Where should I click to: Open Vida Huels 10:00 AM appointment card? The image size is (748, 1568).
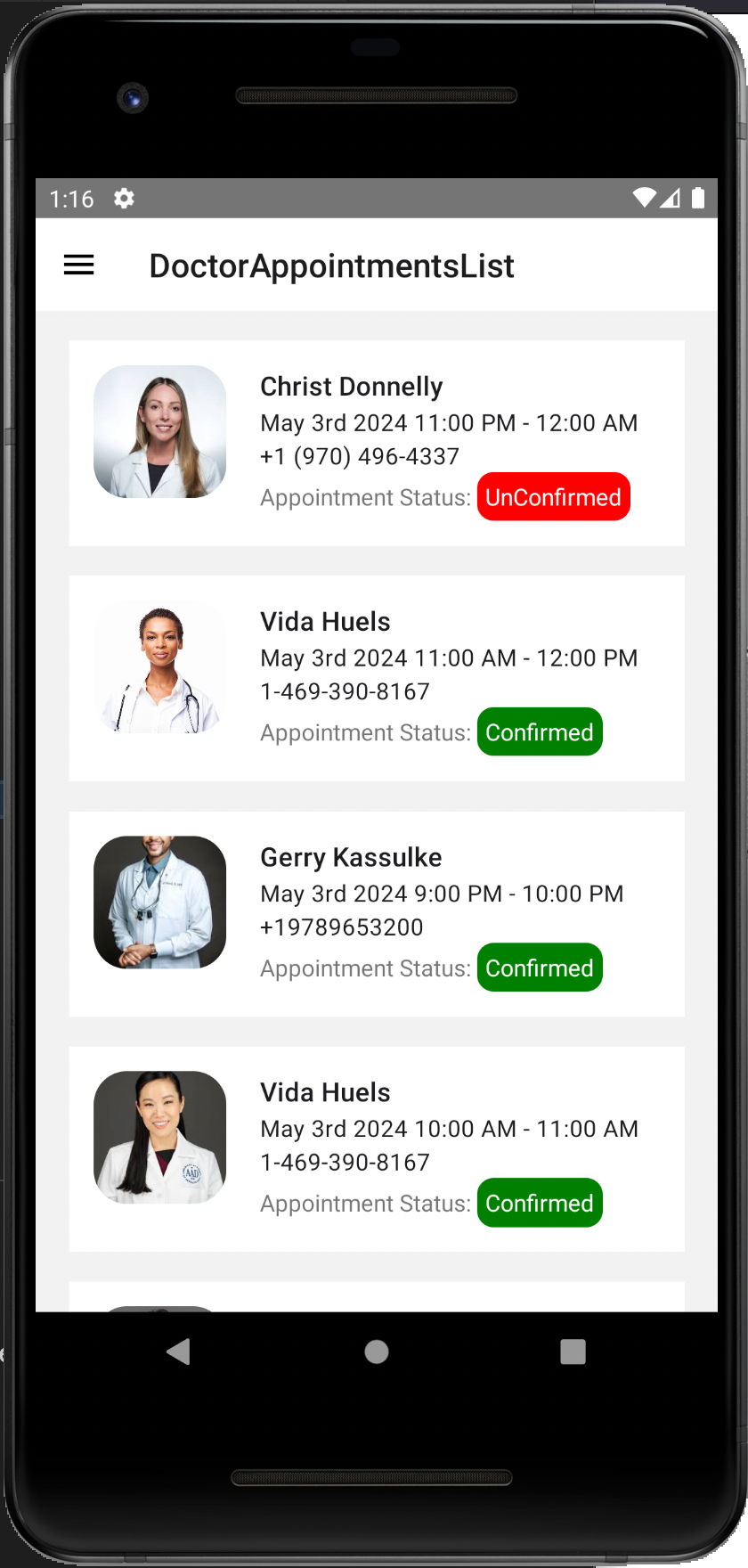click(376, 1148)
